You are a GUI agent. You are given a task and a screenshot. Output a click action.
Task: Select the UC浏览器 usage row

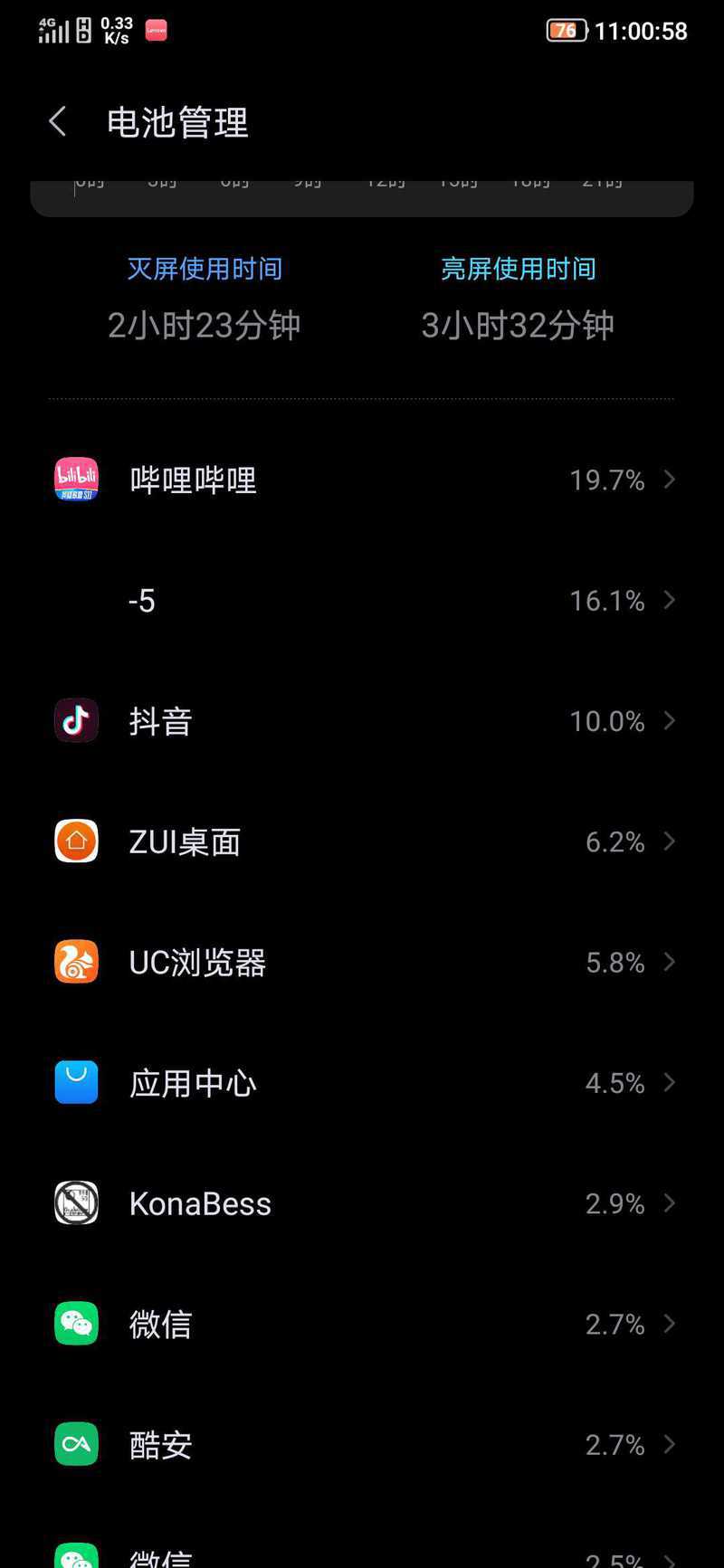362,962
